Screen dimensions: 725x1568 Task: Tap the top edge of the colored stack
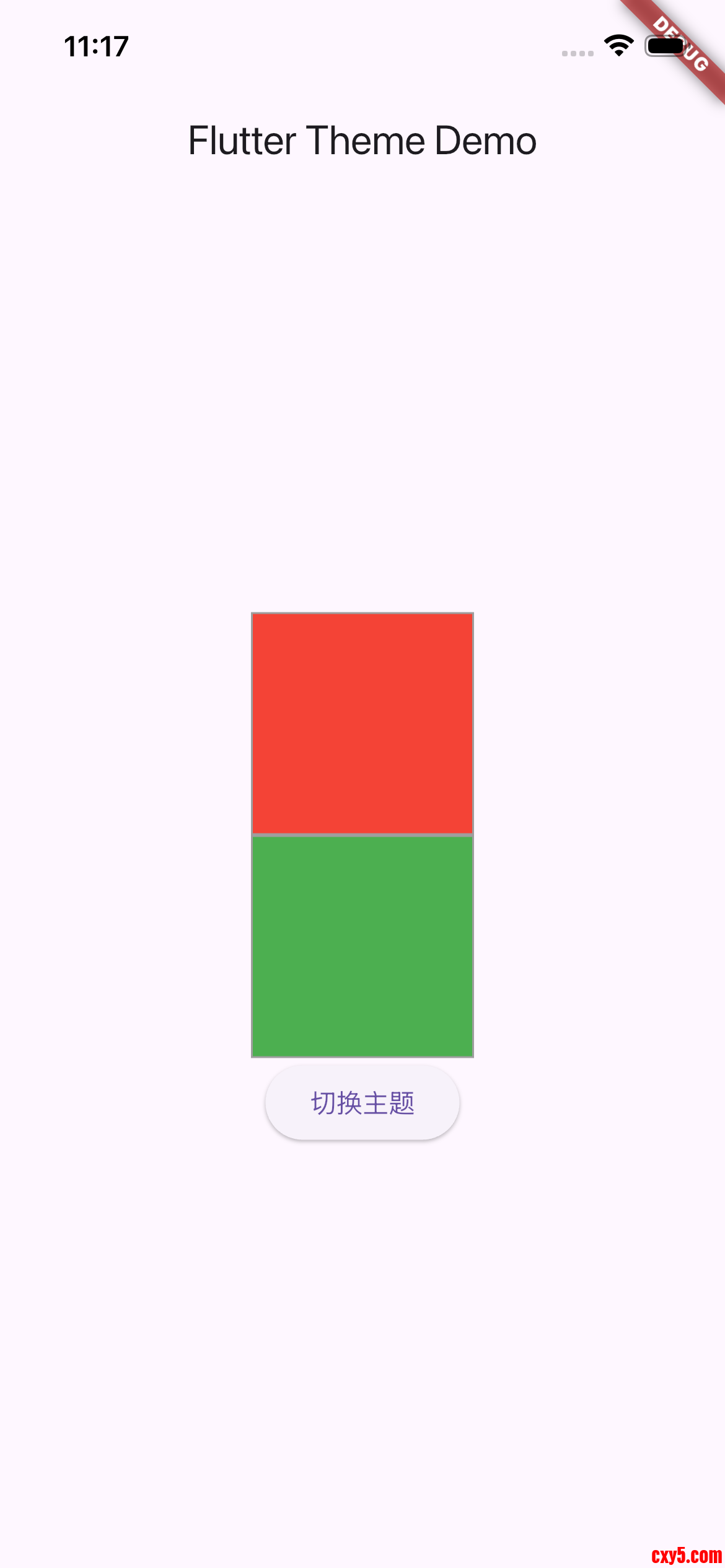pos(362,615)
